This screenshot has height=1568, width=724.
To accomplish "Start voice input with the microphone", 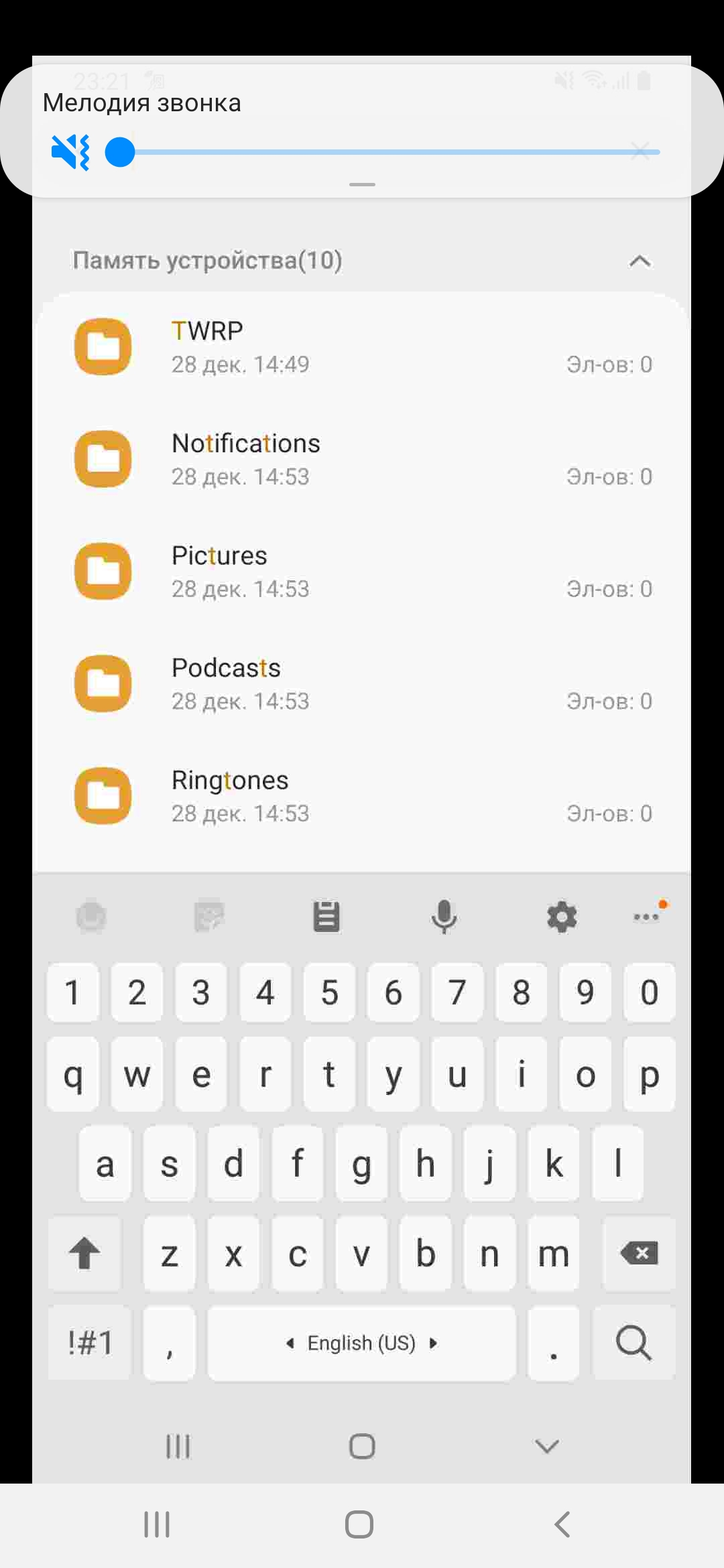I will [444, 917].
